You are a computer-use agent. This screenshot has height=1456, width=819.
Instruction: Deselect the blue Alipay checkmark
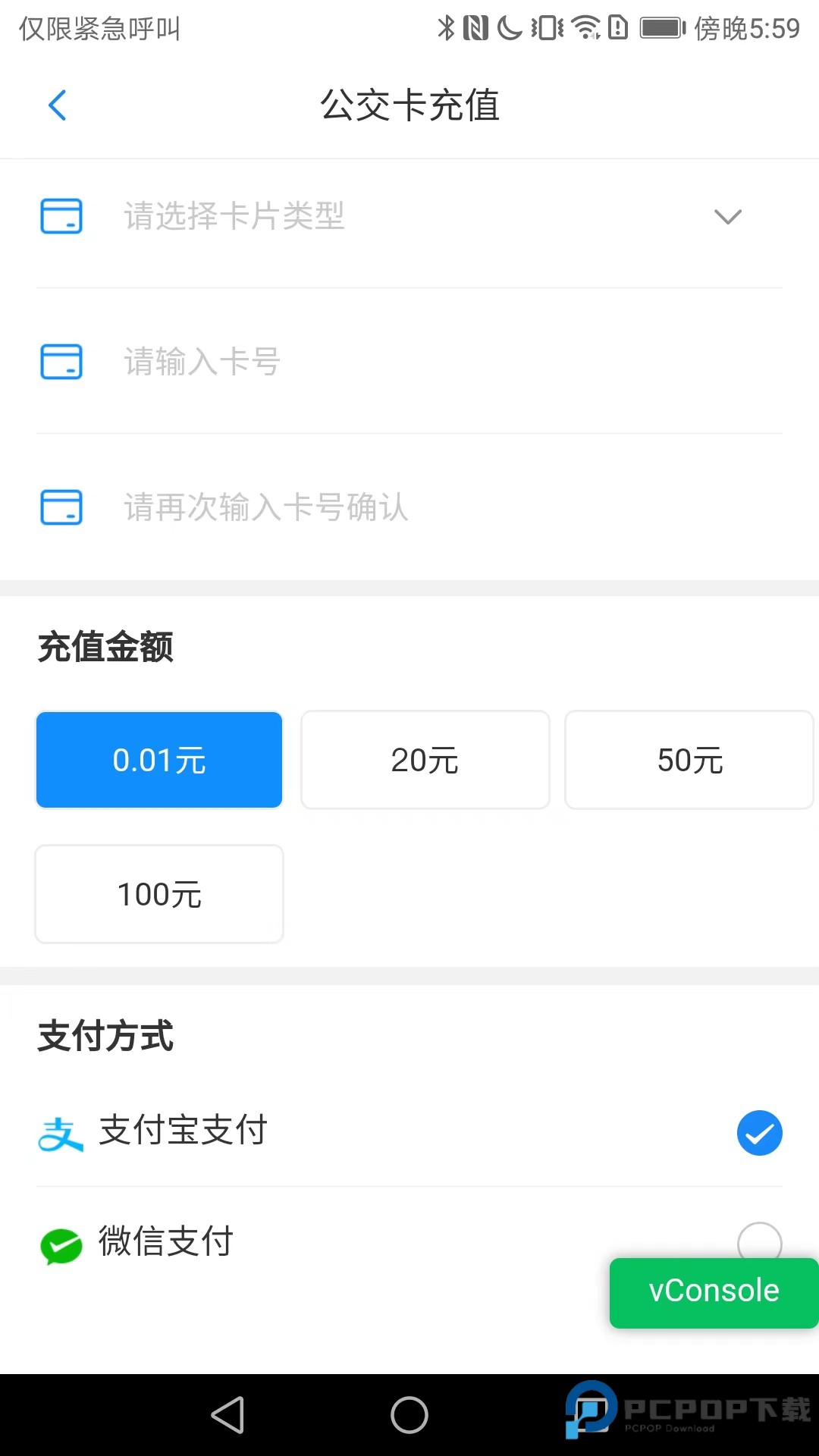[x=759, y=1133]
